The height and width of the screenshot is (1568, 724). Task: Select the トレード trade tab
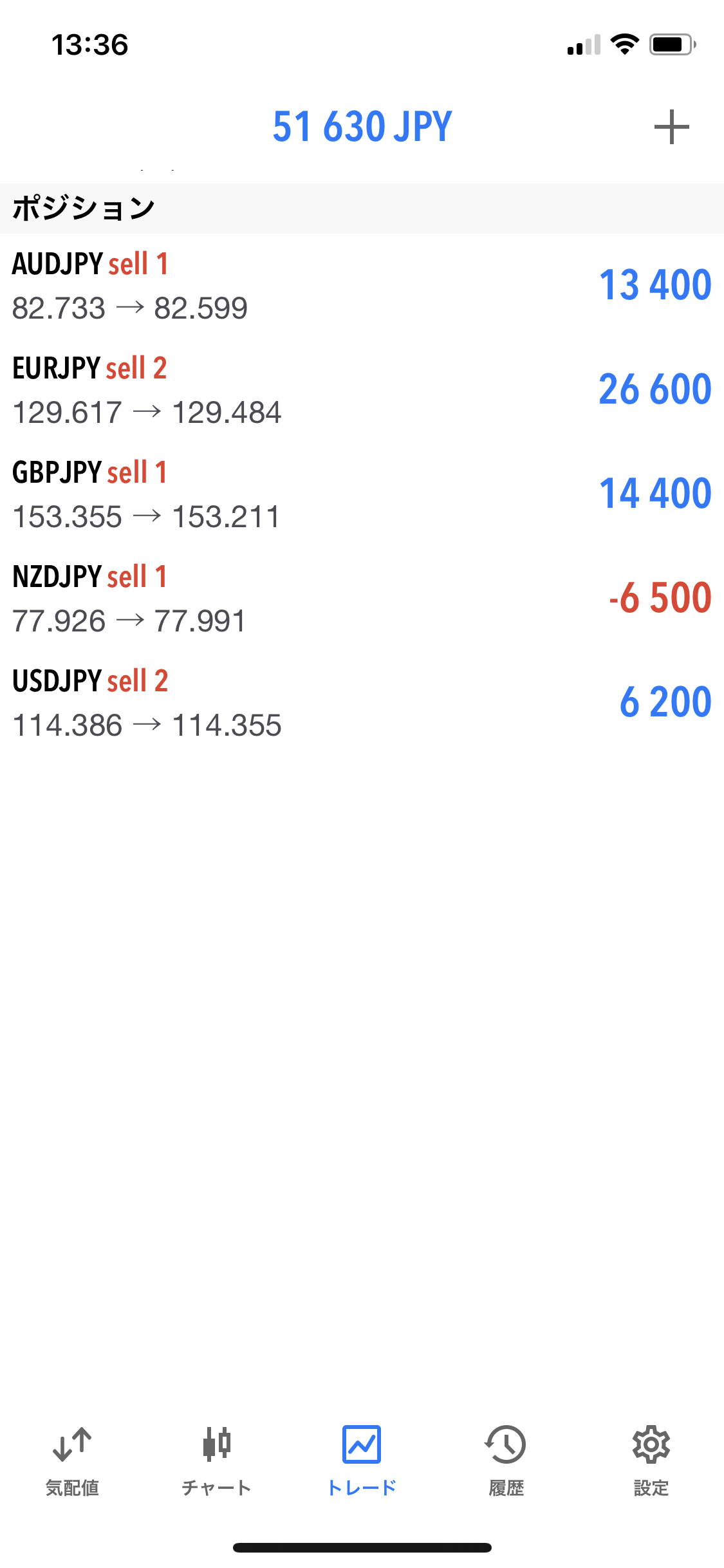click(x=362, y=1461)
